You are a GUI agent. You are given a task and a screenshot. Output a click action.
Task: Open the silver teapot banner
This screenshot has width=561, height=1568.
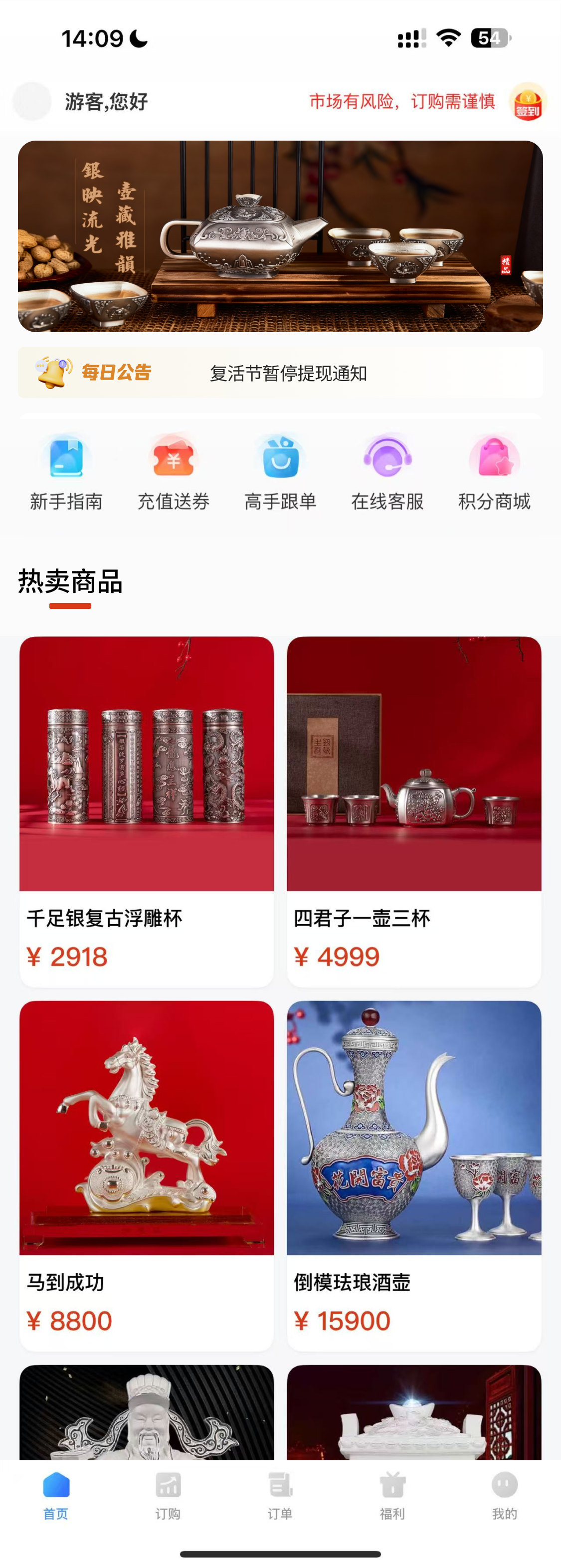click(x=280, y=236)
